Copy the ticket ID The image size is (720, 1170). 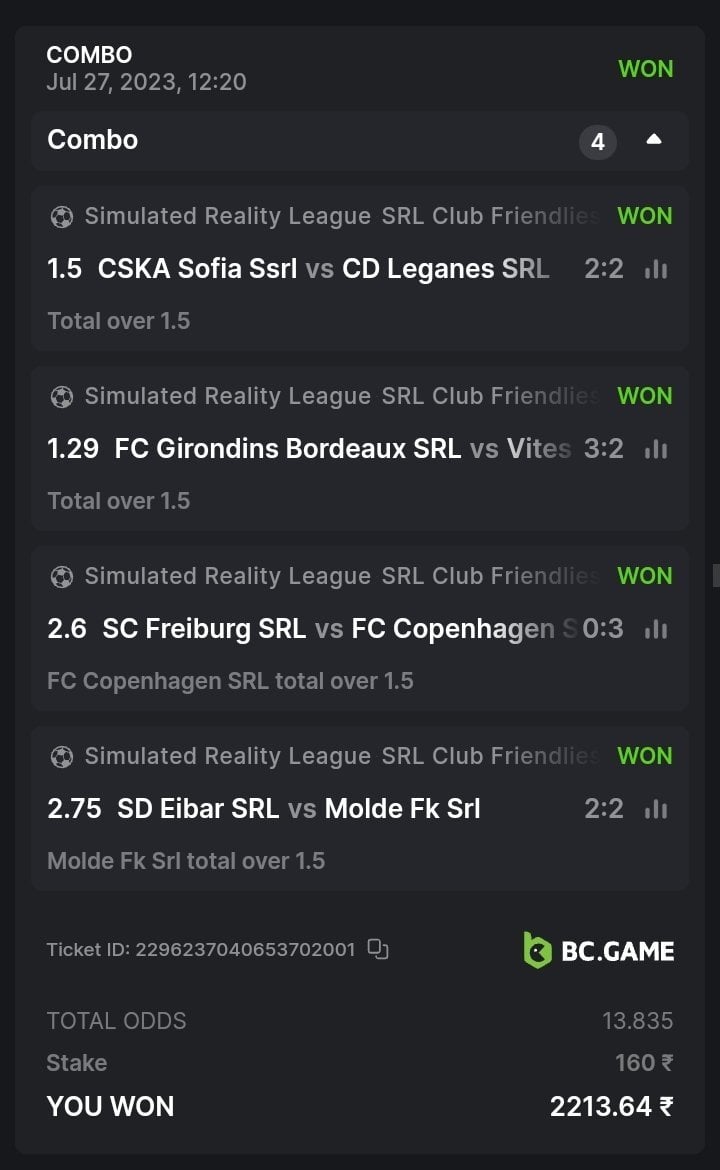point(377,949)
